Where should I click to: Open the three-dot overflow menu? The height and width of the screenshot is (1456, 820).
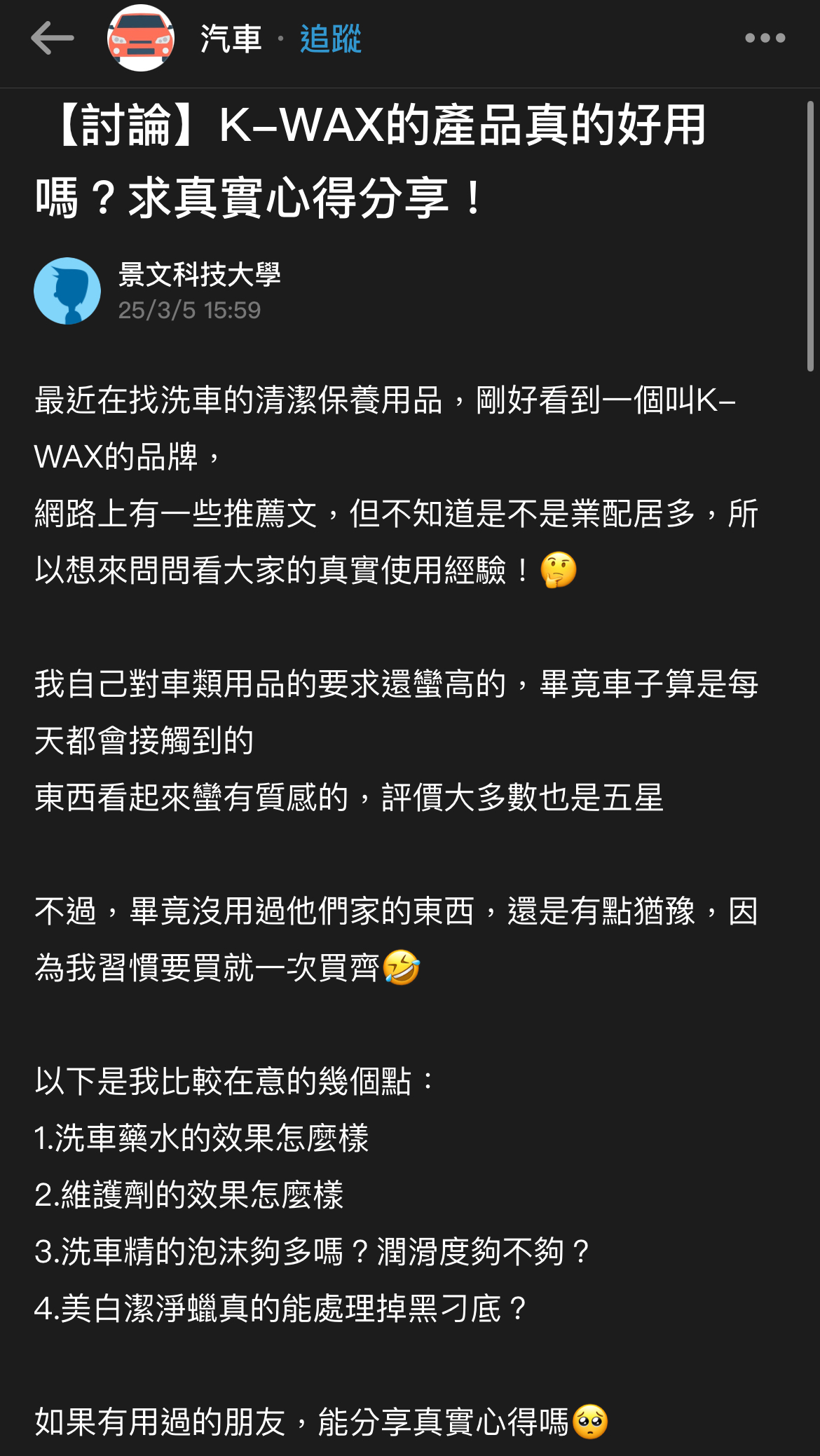765,38
